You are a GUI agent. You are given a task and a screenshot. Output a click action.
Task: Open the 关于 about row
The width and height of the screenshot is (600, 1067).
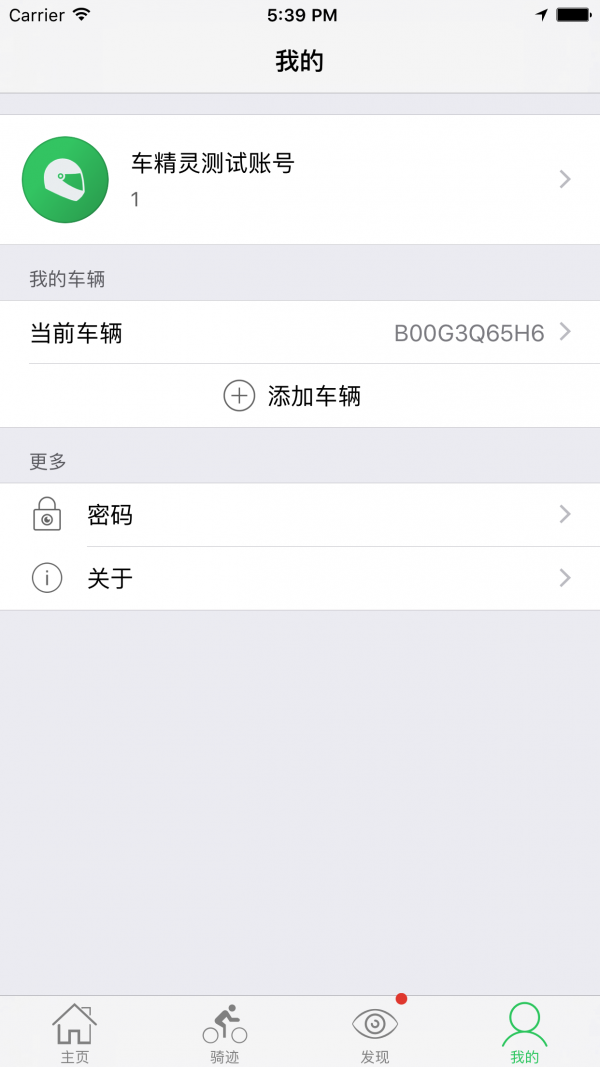click(300, 578)
